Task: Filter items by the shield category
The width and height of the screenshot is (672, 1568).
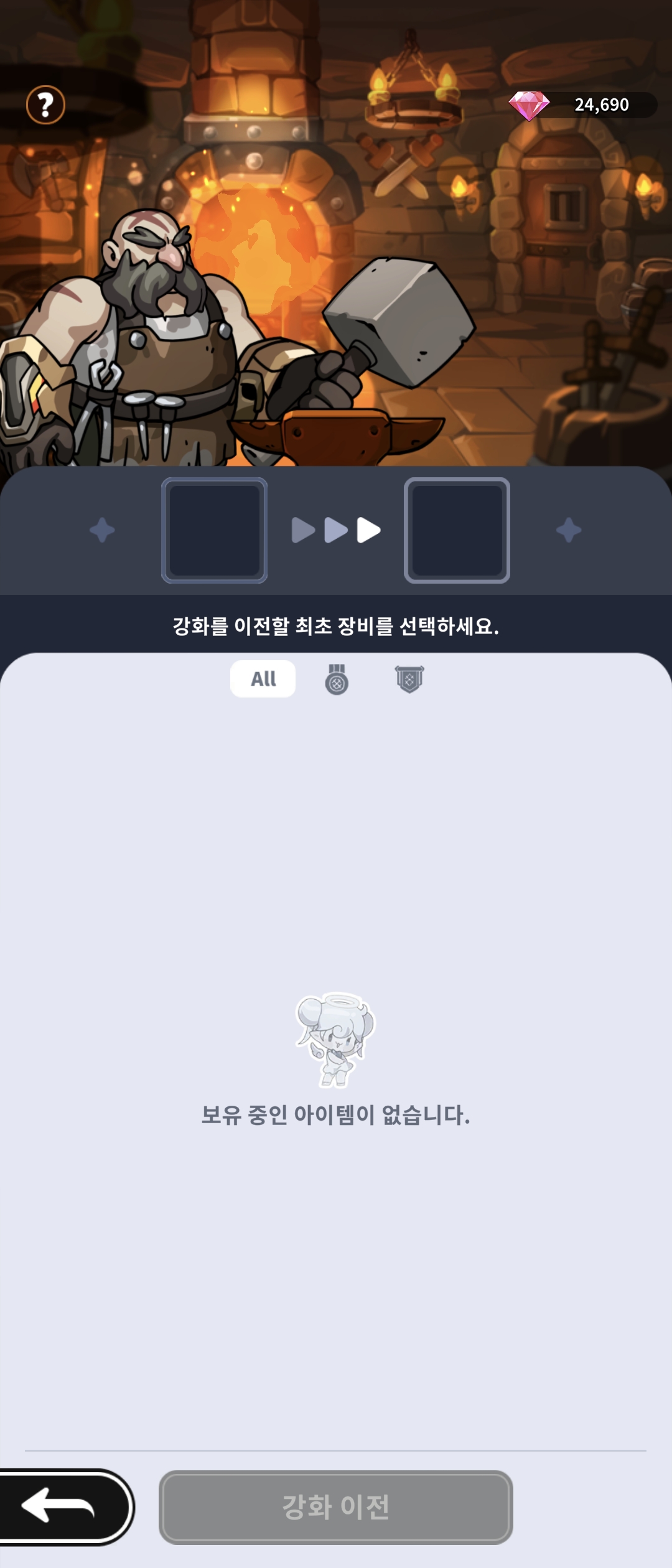Action: click(x=409, y=679)
